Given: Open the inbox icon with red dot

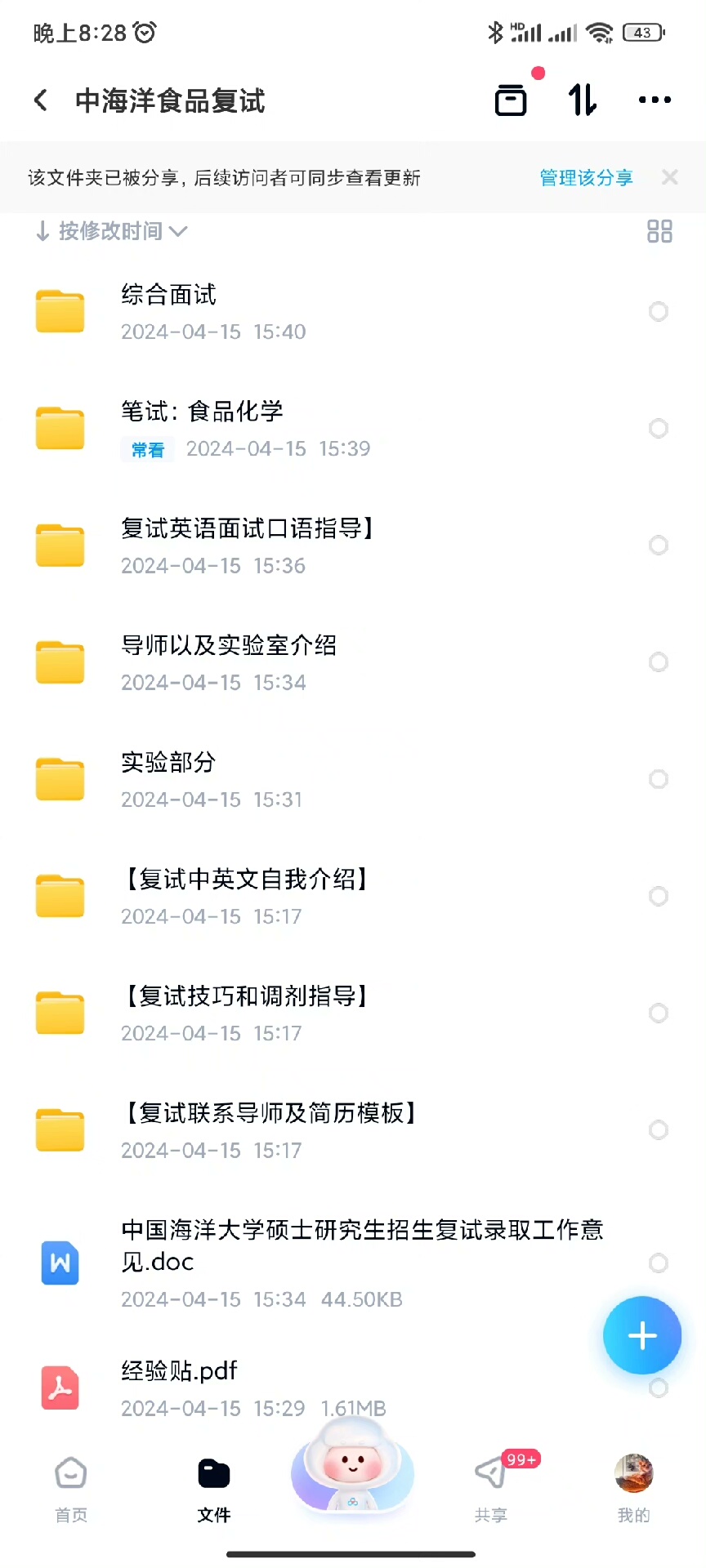Looking at the screenshot, I should pos(512,100).
